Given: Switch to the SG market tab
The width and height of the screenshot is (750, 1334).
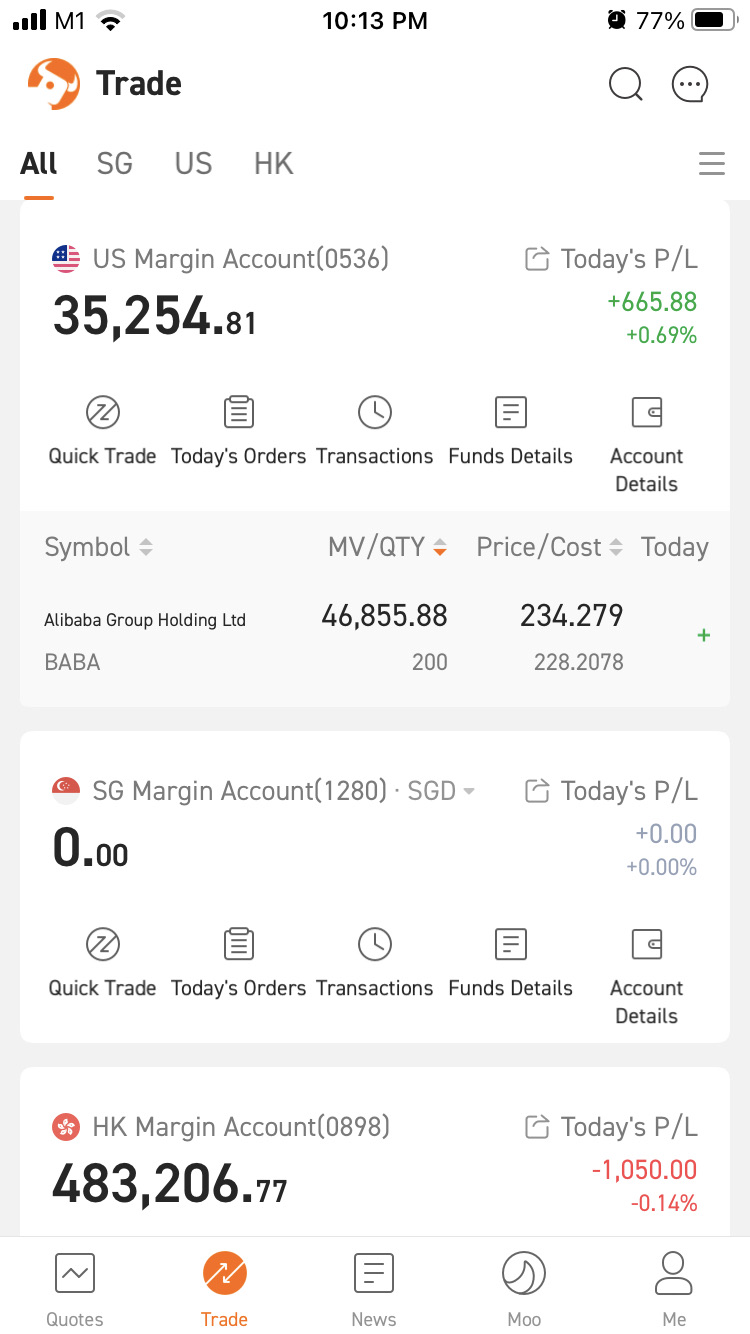Looking at the screenshot, I should click(x=115, y=164).
